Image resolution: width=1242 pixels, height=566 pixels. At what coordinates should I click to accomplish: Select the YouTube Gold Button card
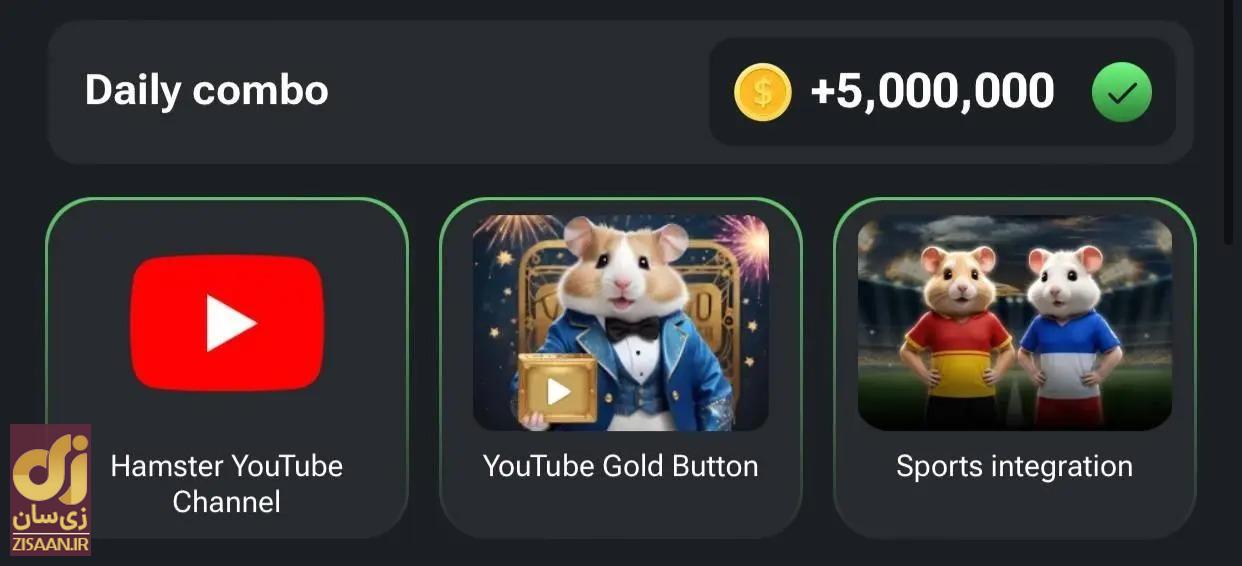620,368
